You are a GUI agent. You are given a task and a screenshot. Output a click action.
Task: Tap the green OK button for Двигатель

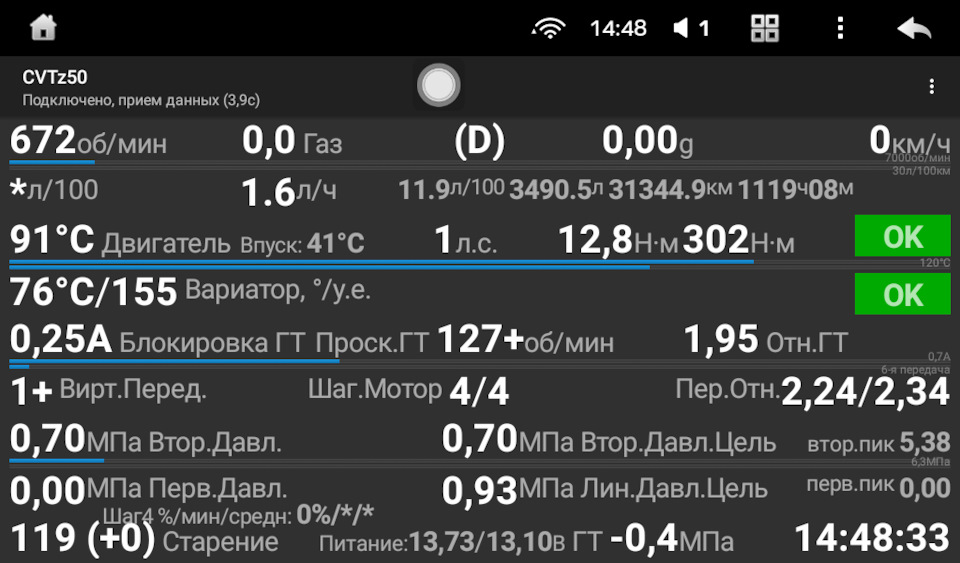pyautogui.click(x=902, y=238)
